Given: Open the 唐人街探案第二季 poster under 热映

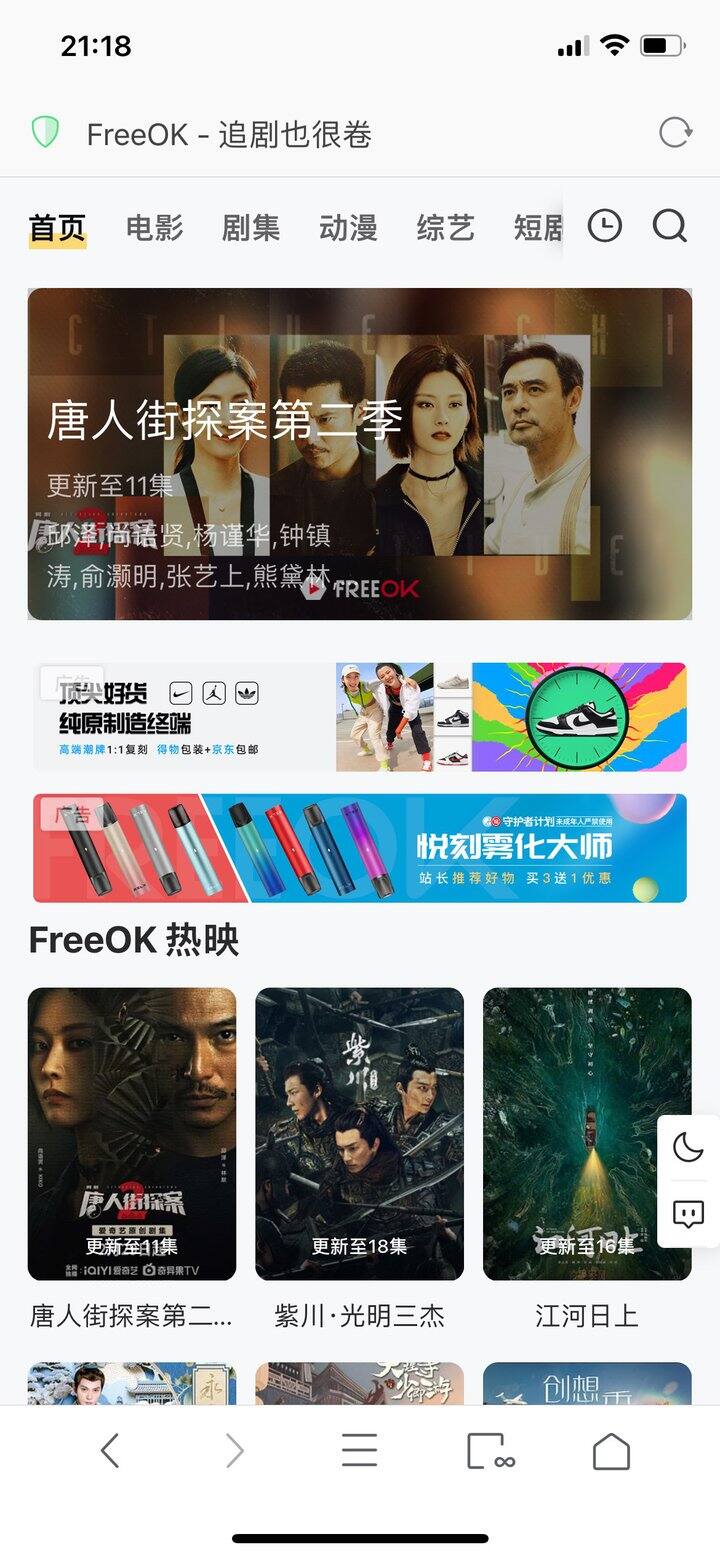Looking at the screenshot, I should (132, 1134).
